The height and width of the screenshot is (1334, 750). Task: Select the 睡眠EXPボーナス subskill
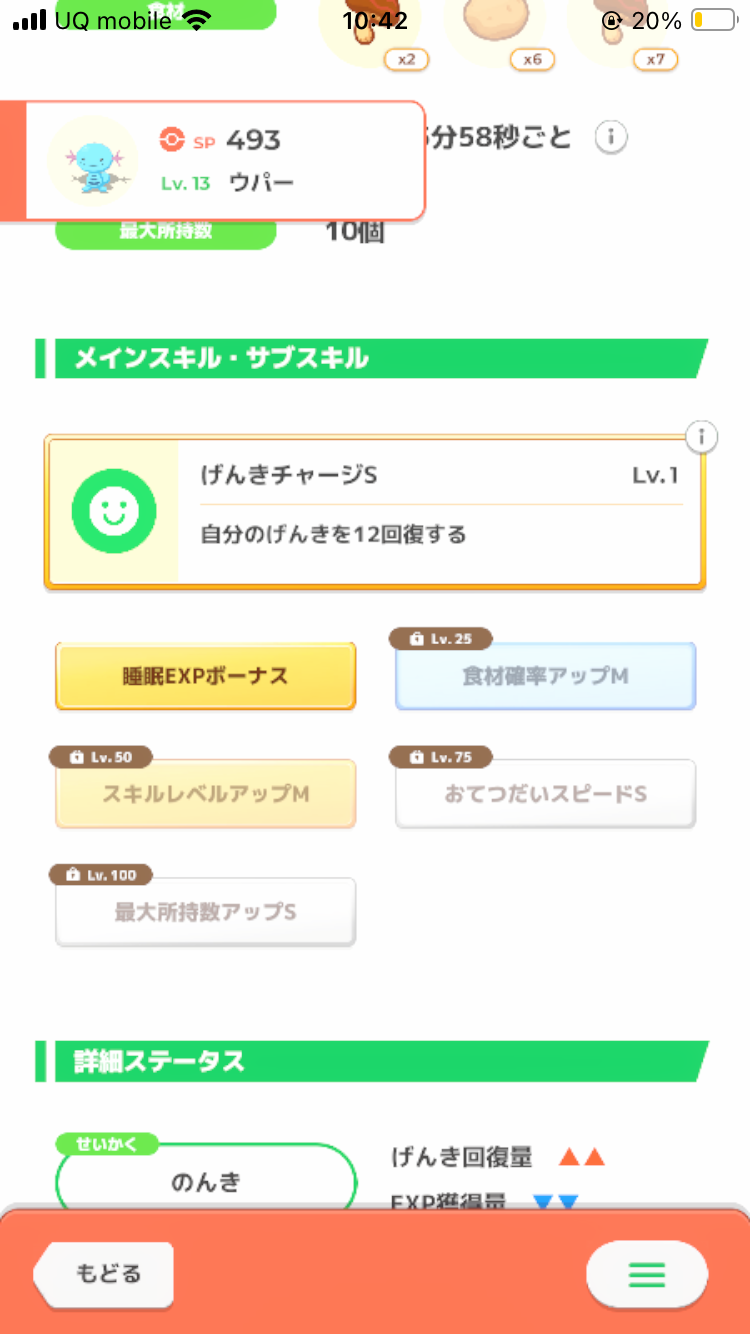point(204,676)
